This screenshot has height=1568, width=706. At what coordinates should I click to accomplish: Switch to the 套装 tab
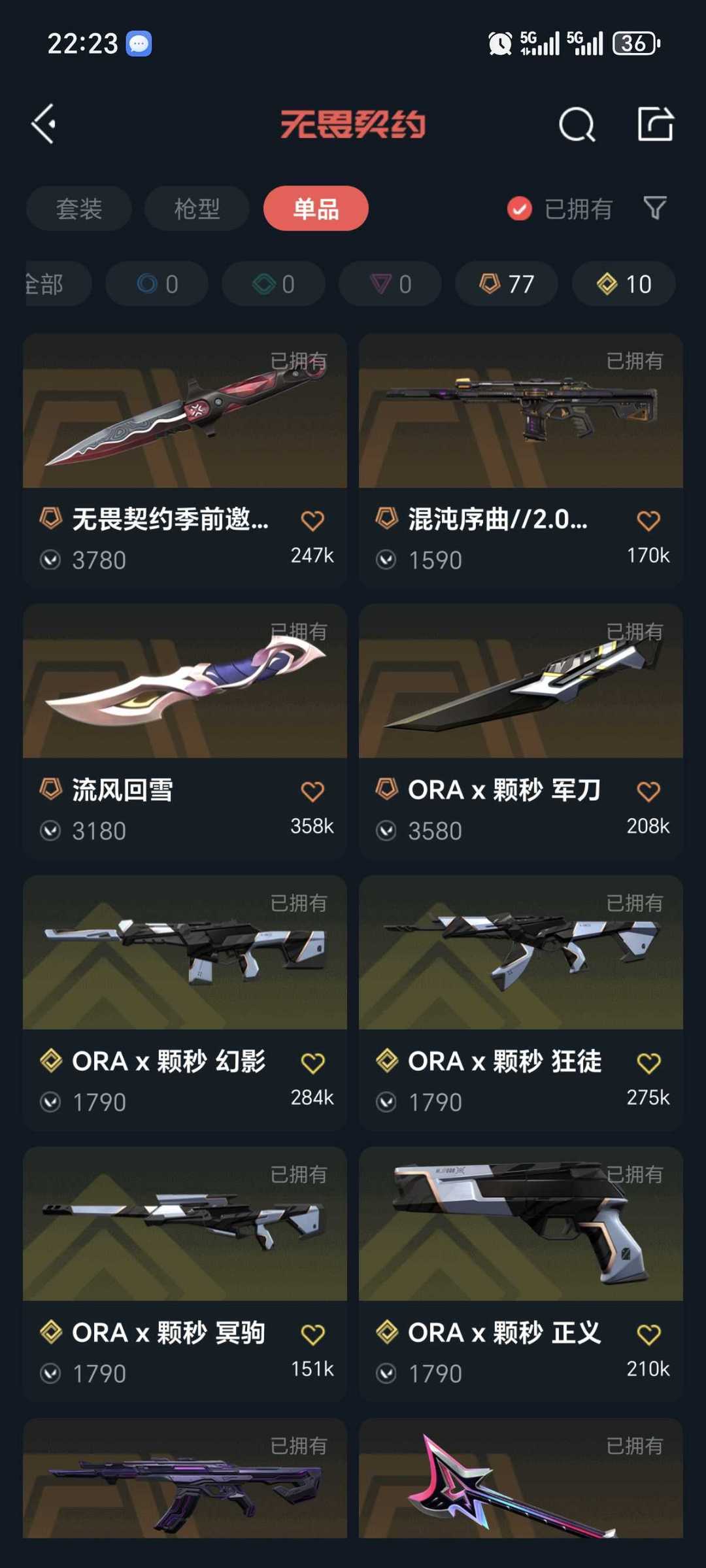79,209
